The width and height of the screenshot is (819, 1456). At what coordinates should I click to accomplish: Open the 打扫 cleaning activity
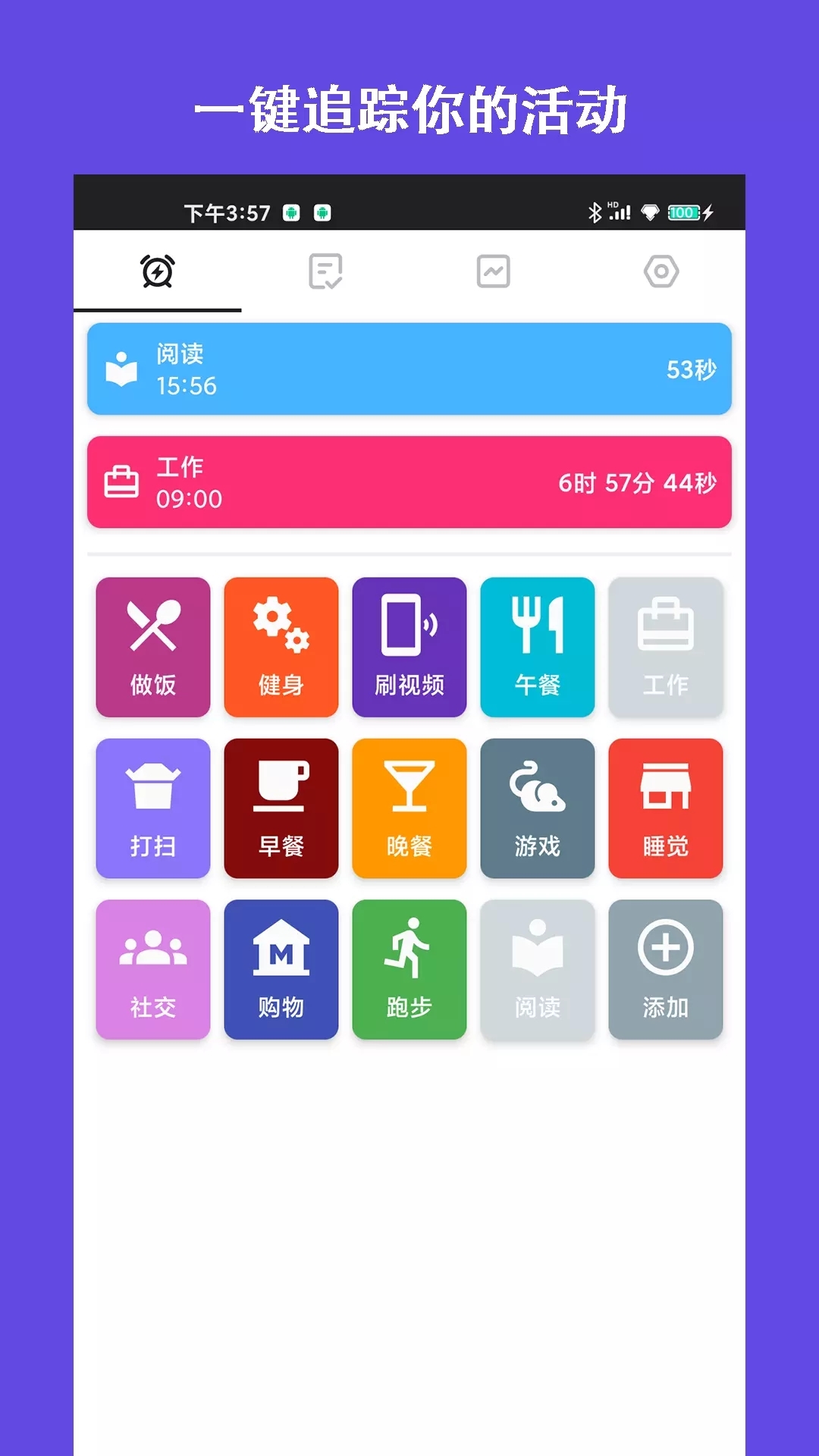coord(152,808)
